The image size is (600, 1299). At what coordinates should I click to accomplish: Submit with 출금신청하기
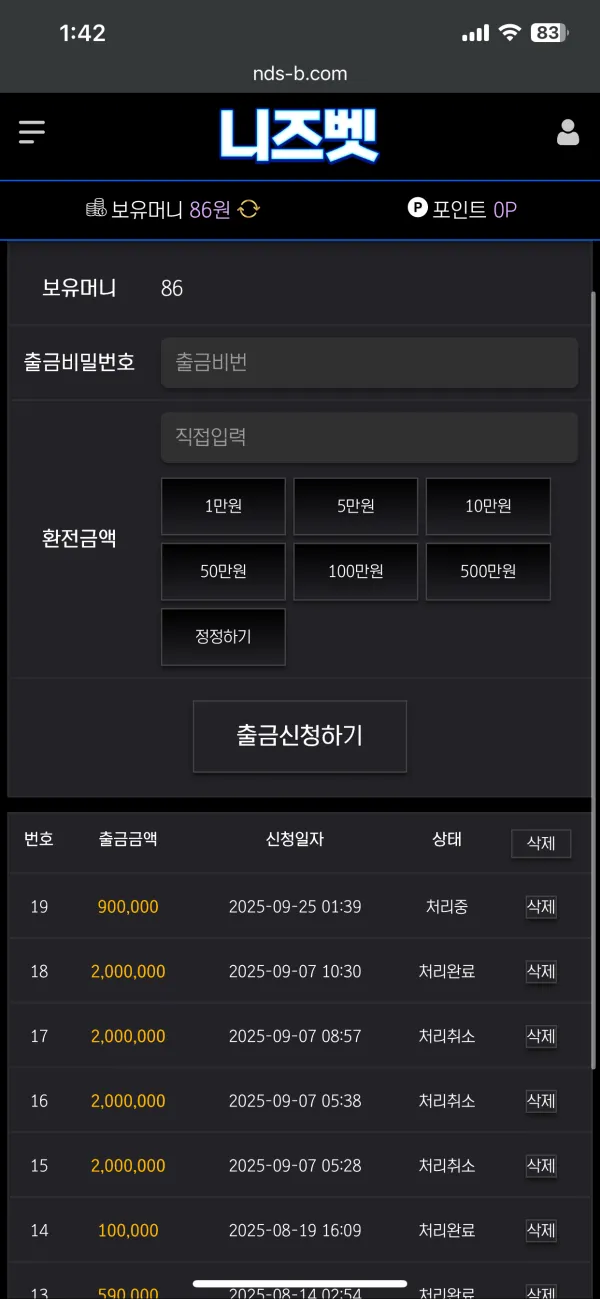[300, 736]
